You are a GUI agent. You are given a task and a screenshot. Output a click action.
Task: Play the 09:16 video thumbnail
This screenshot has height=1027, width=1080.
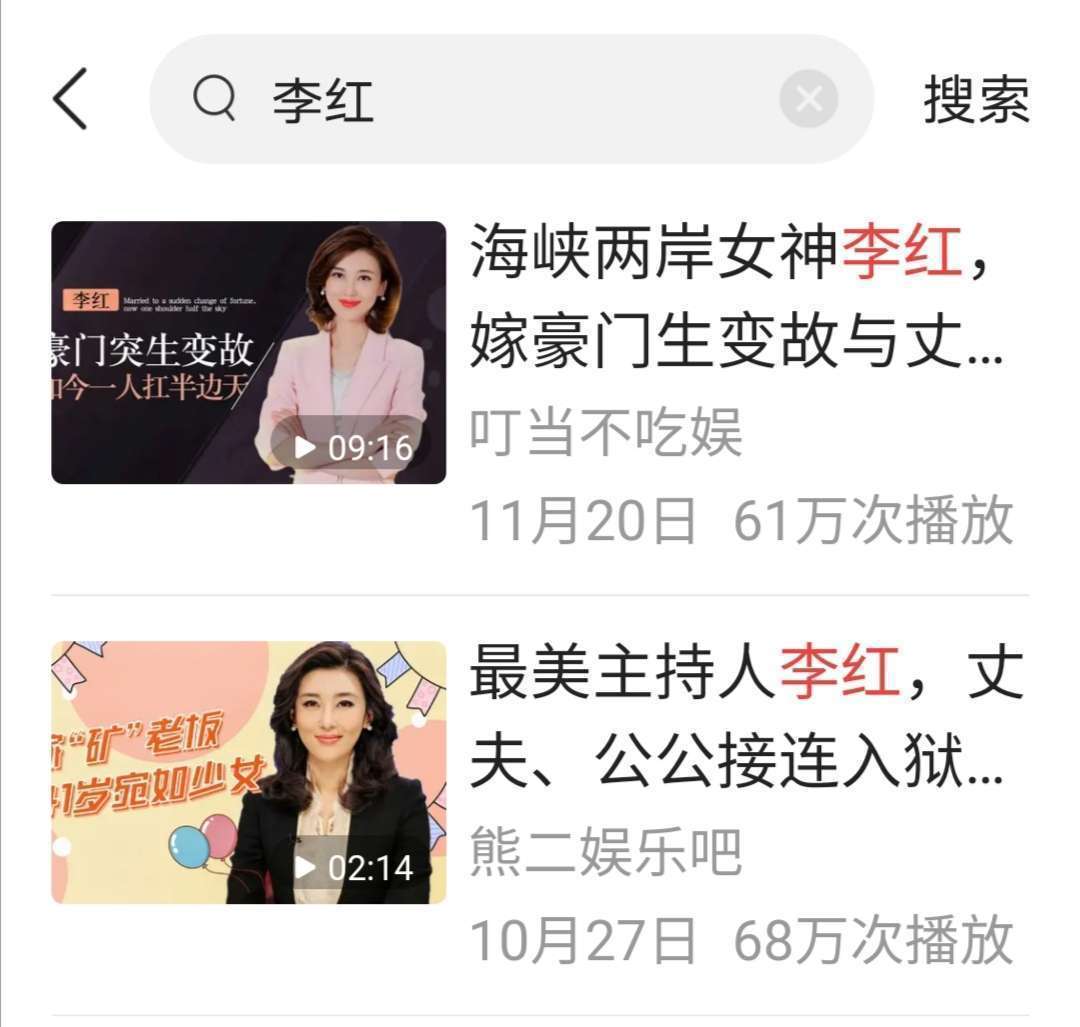pos(249,352)
